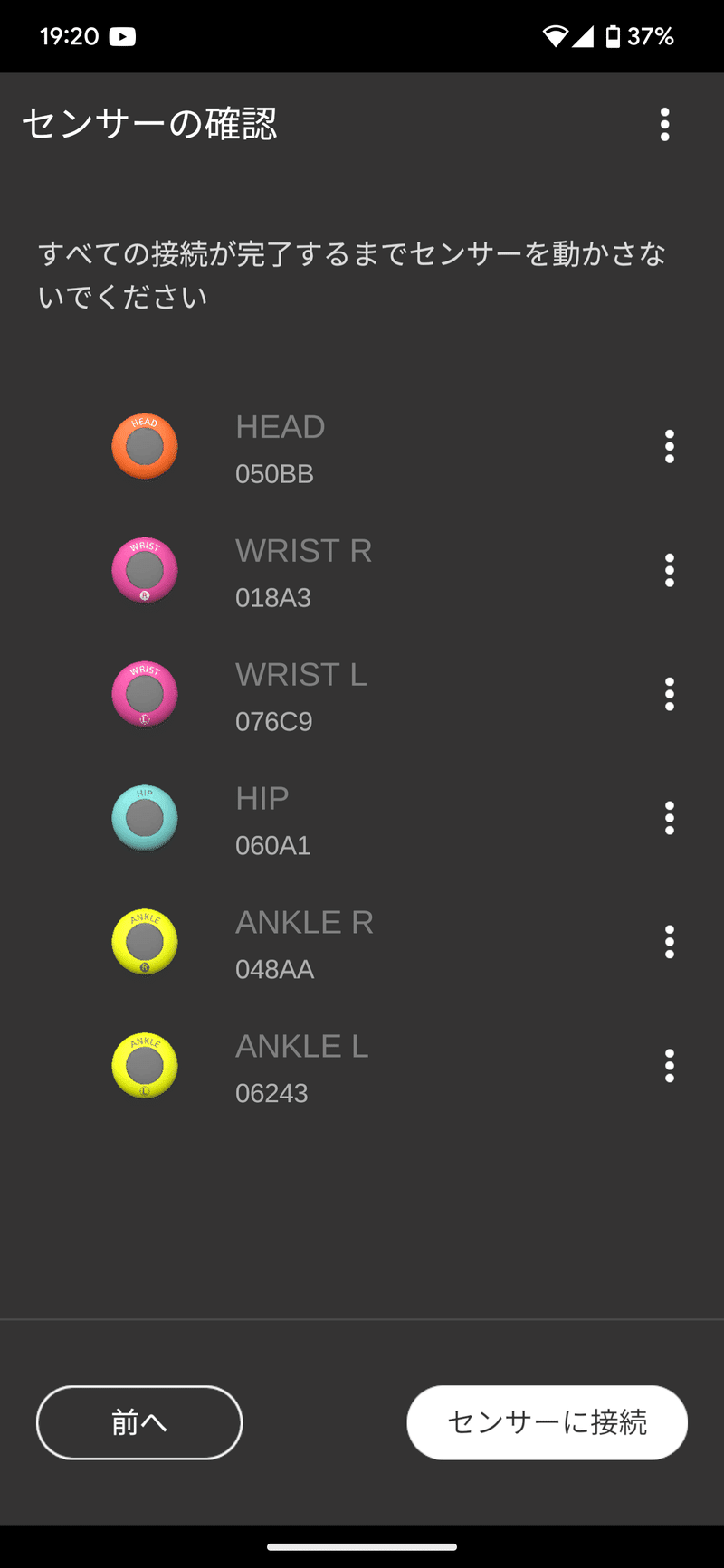
Task: Open options for the WRIST R sensor
Action: pyautogui.click(x=670, y=570)
